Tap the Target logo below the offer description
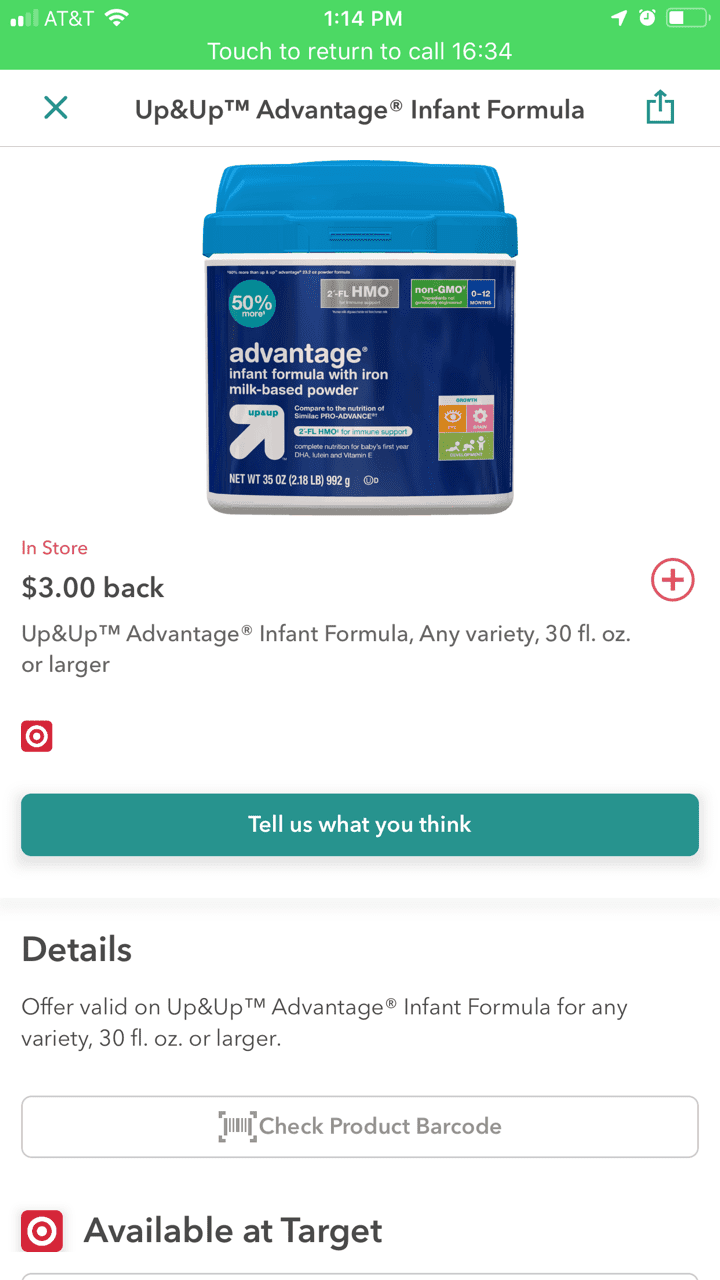Viewport: 720px width, 1280px height. (x=36, y=736)
